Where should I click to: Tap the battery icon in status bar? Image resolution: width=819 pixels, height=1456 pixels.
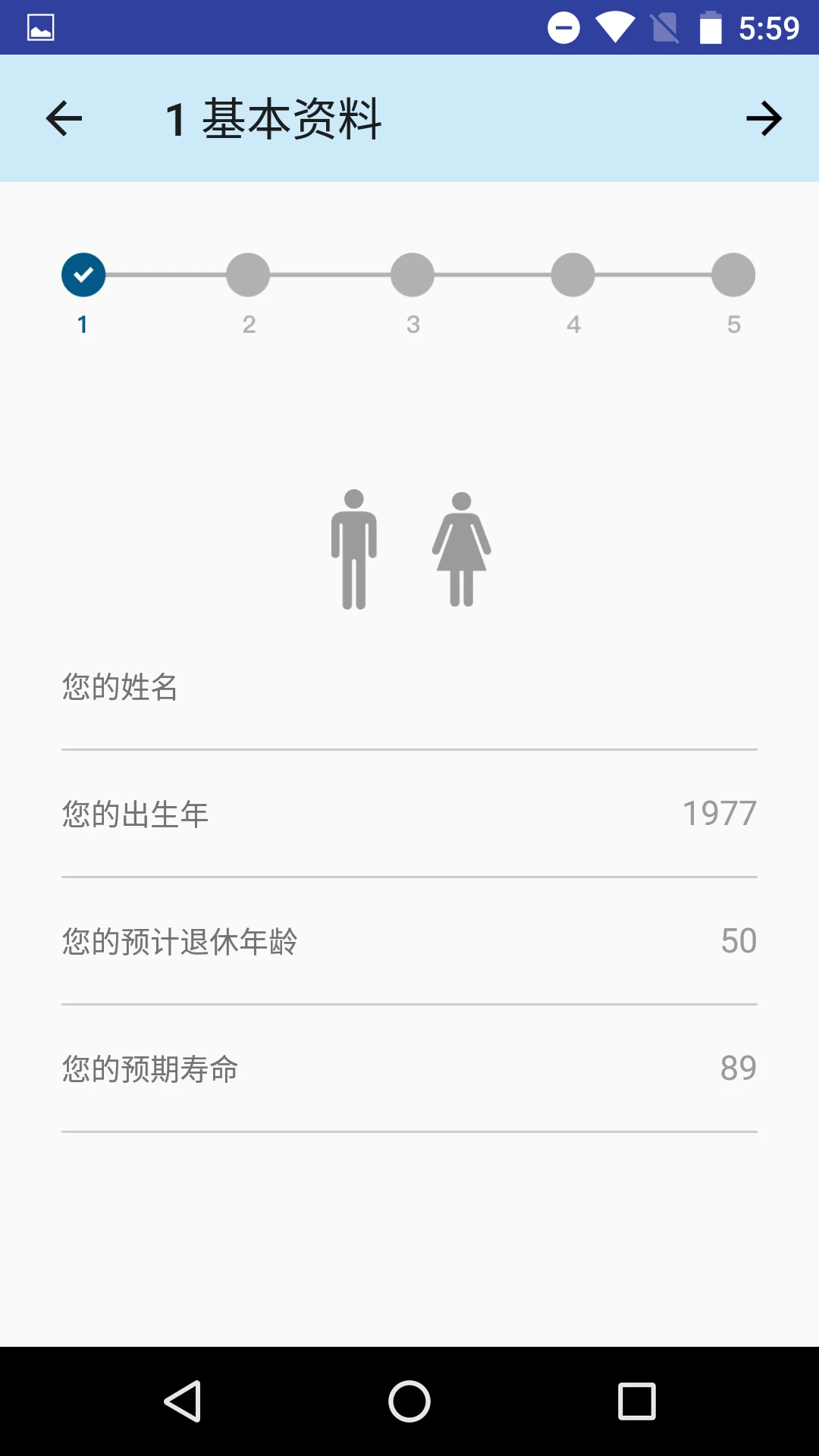[710, 28]
